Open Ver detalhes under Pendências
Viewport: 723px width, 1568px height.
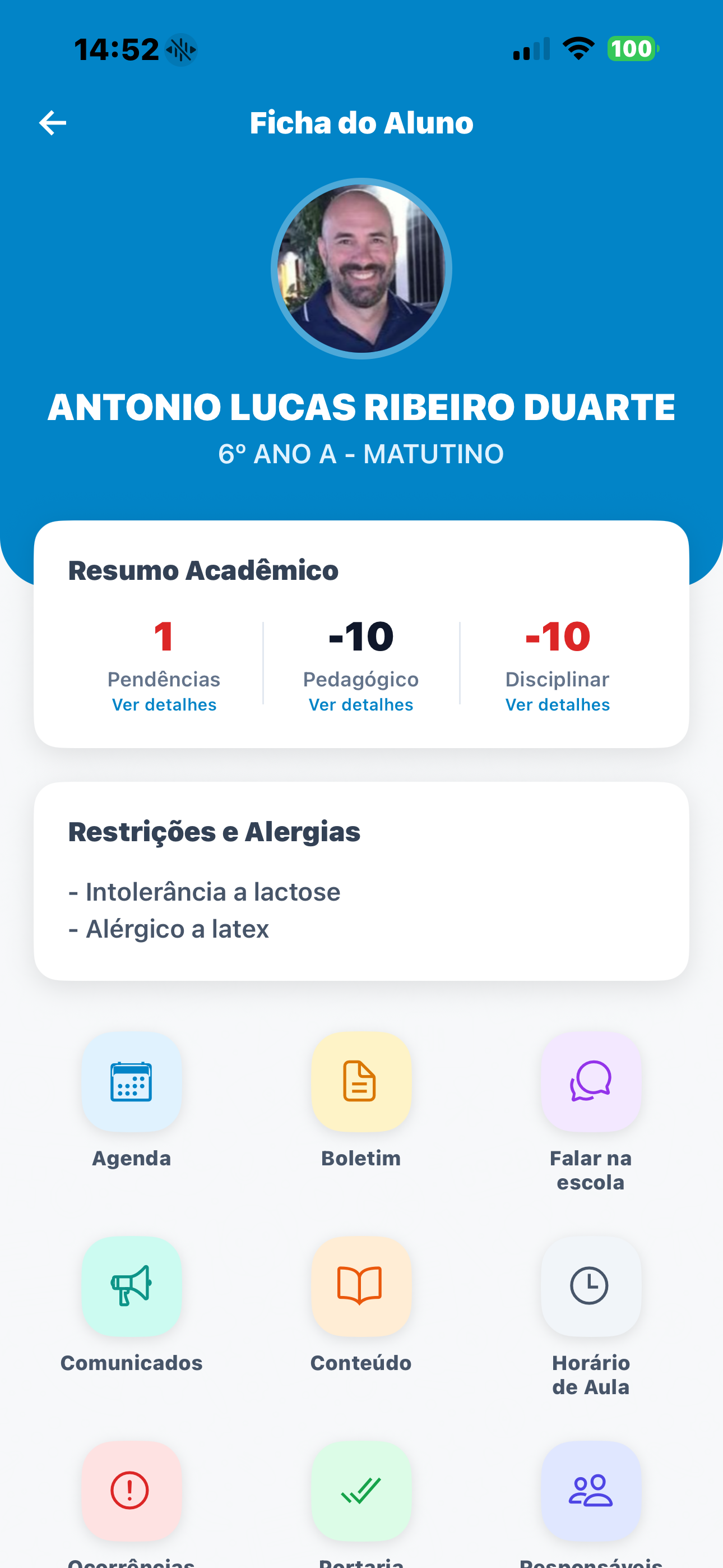pos(164,704)
